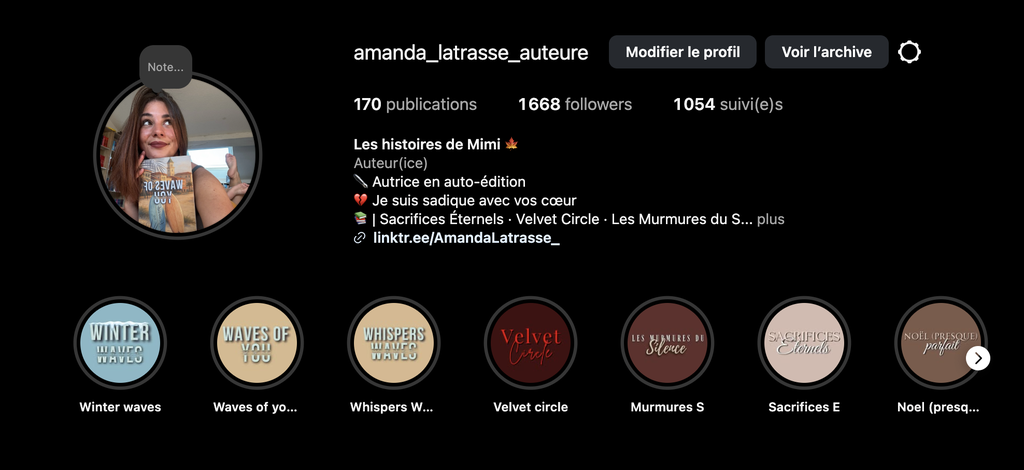Open Sacrifices E highlight

804,343
